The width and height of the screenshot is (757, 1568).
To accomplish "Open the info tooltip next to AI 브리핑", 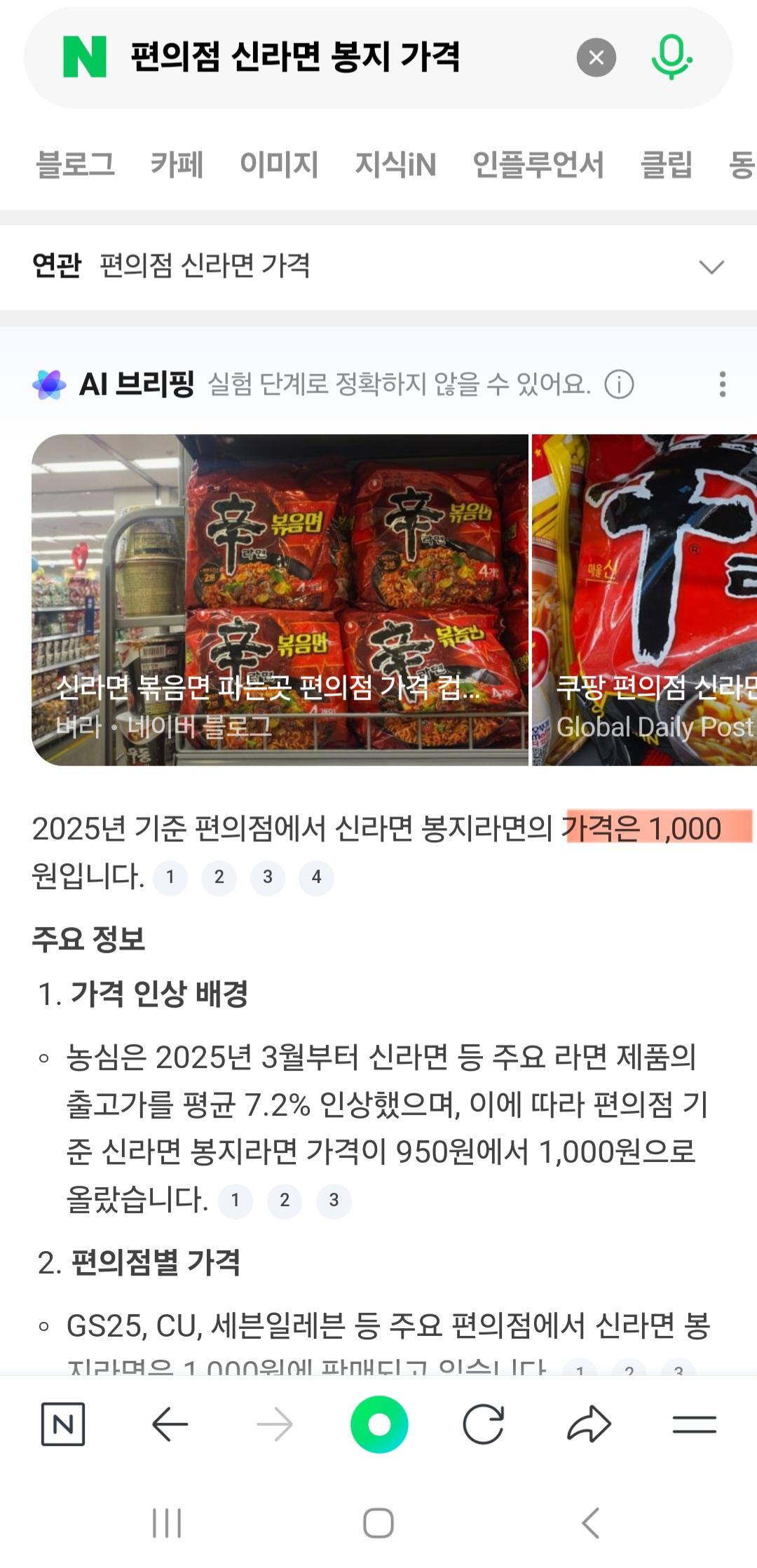I will point(620,384).
